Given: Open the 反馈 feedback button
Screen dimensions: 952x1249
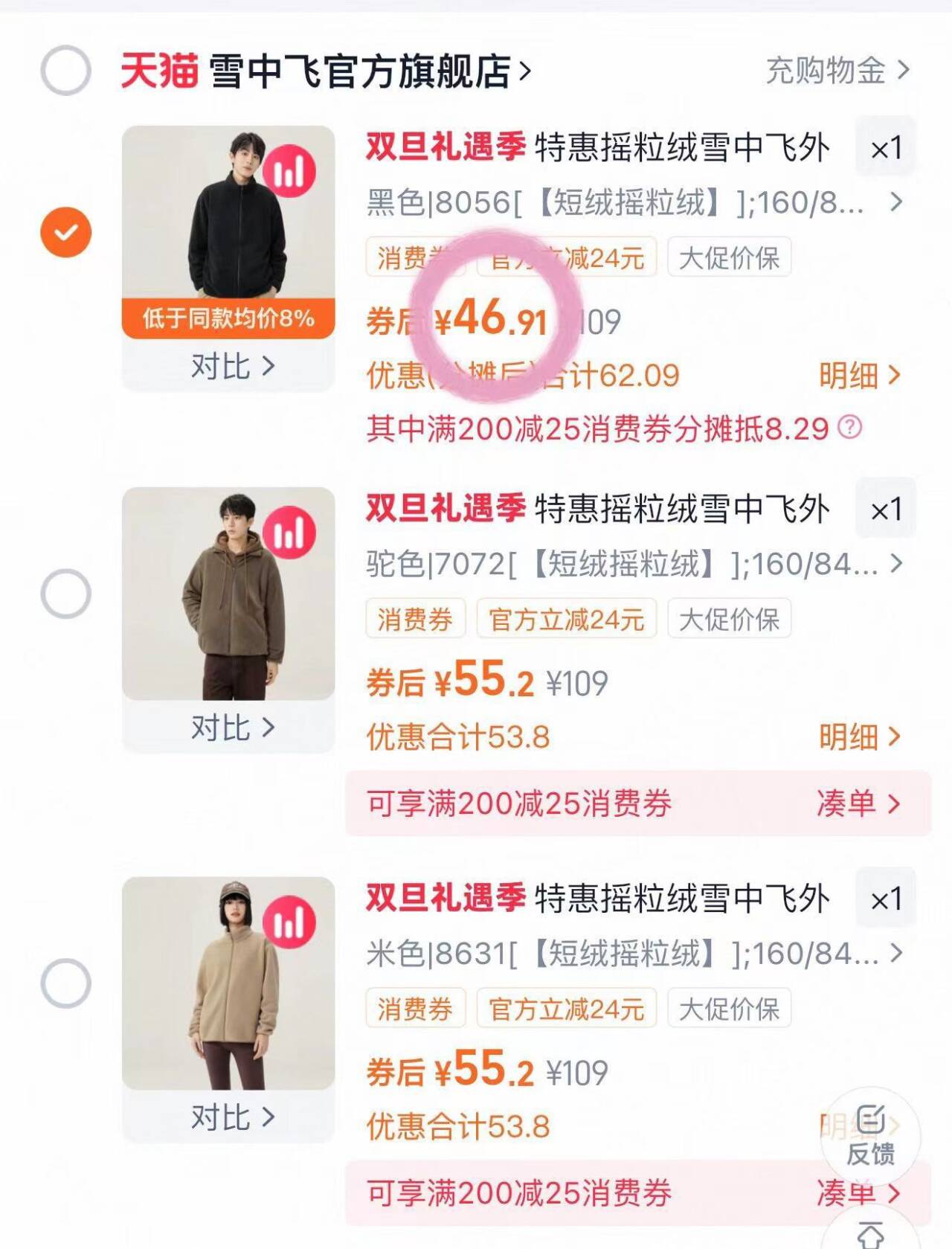Looking at the screenshot, I should click(870, 1136).
